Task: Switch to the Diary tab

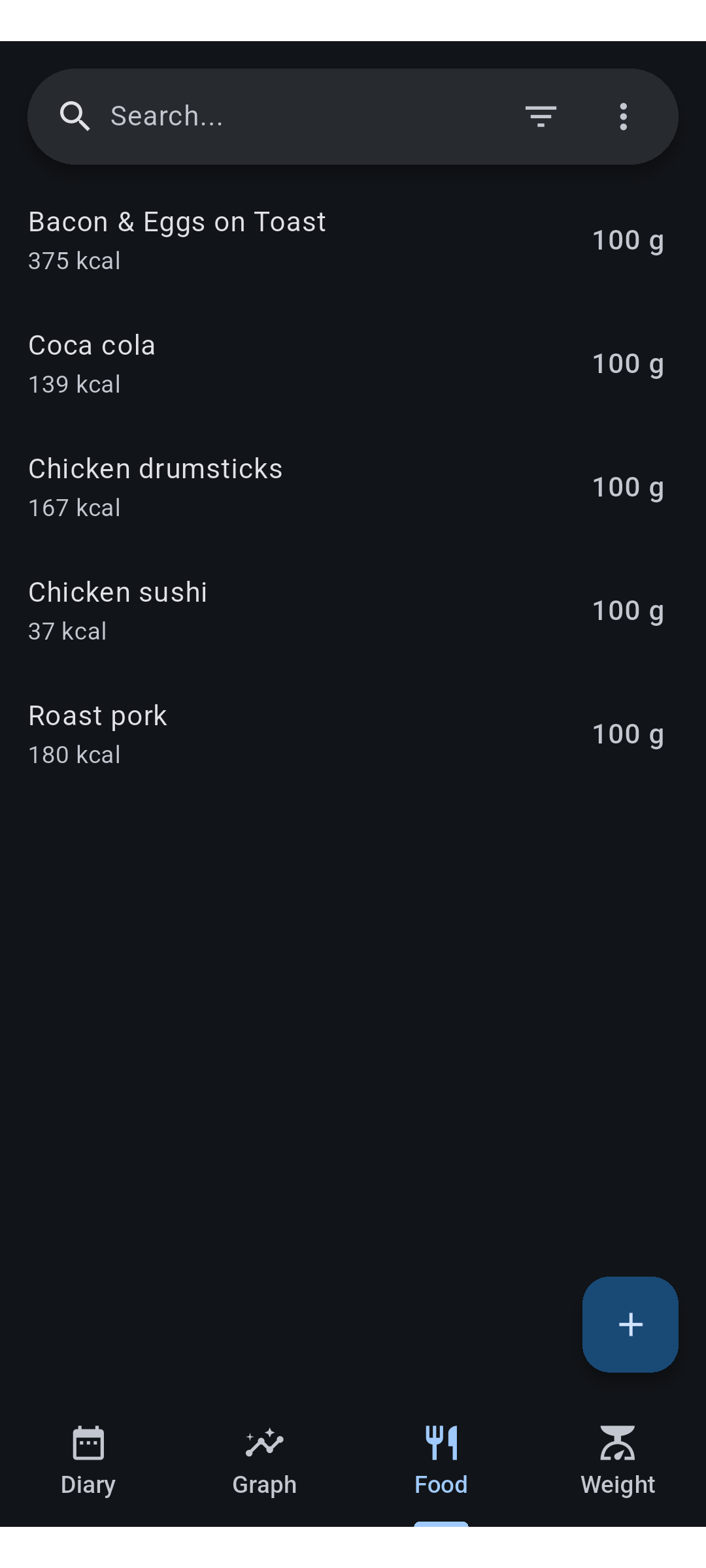Action: [x=88, y=1461]
